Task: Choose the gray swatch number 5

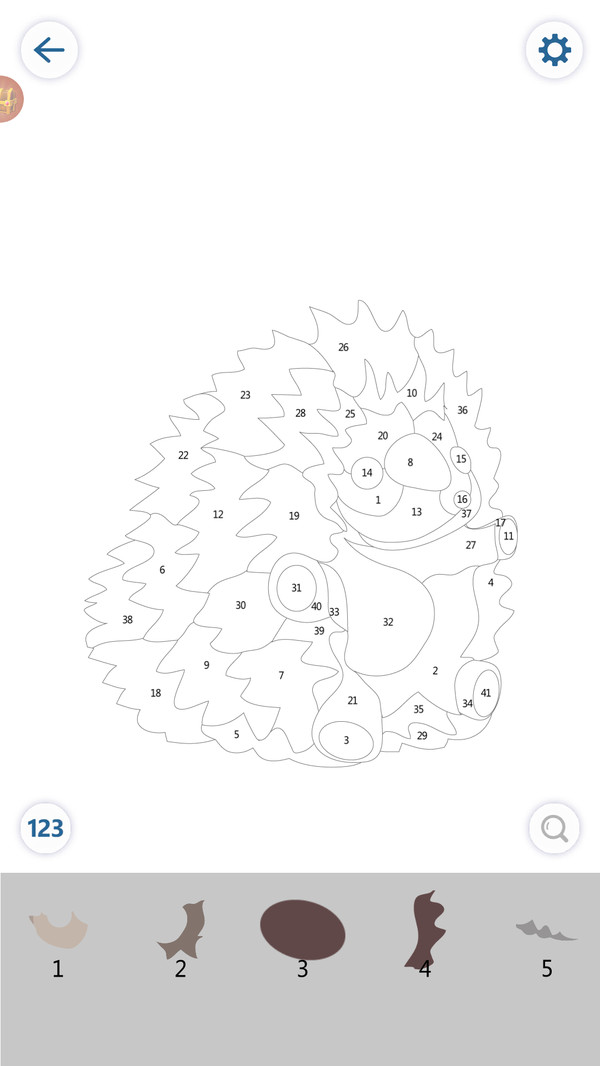Action: click(546, 932)
